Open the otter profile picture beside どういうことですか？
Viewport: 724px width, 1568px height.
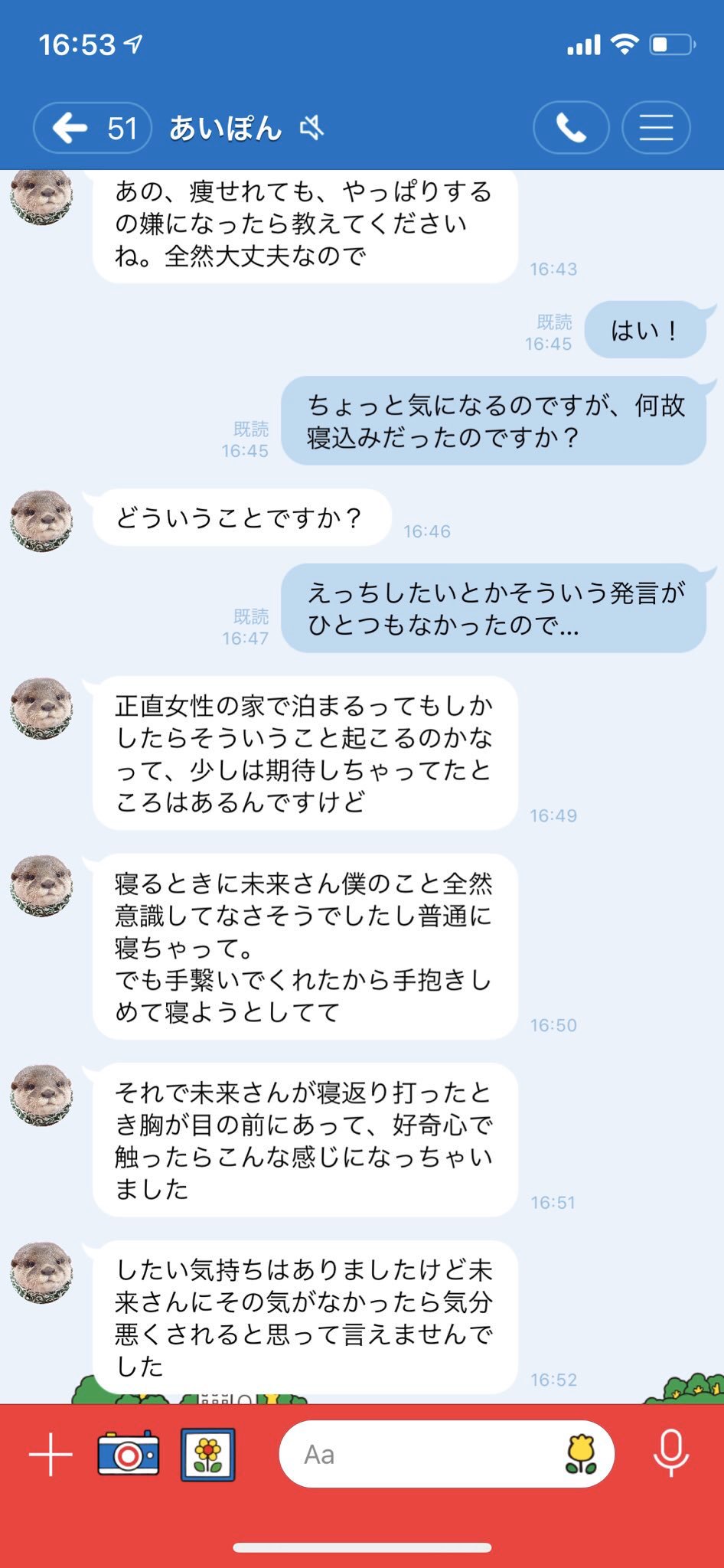pyautogui.click(x=41, y=521)
